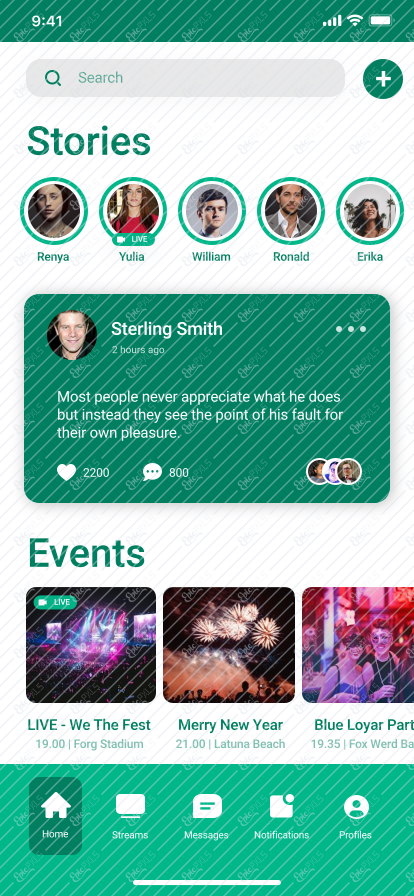Open the three-dot menu on Sterling Smith's post
Viewport: 414px width, 896px height.
pos(351,329)
